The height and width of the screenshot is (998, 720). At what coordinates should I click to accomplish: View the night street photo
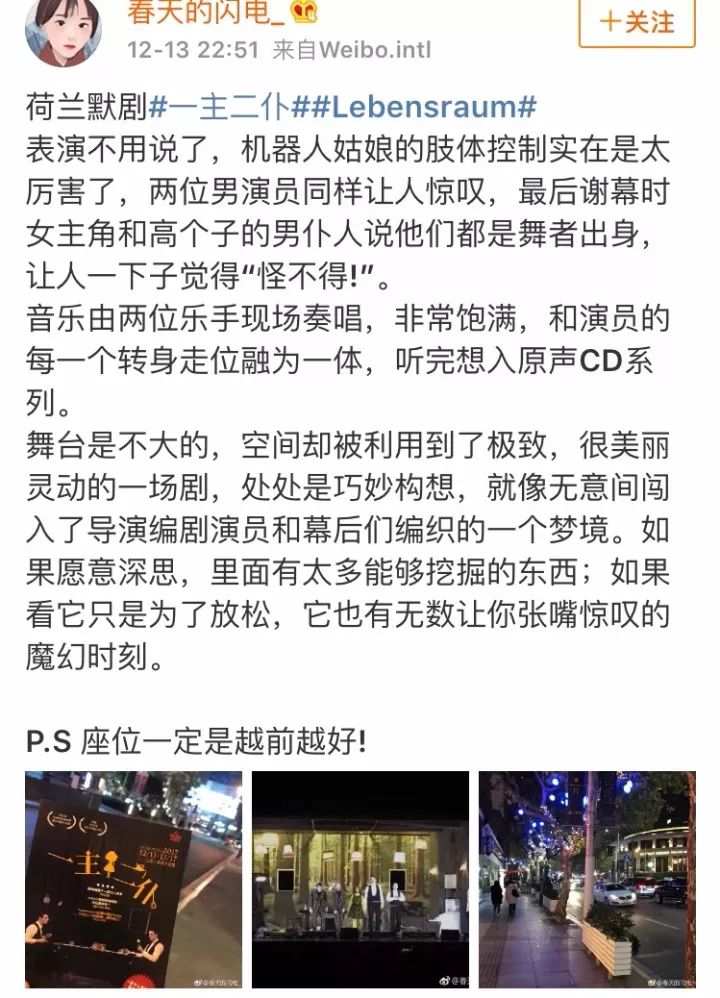point(586,878)
